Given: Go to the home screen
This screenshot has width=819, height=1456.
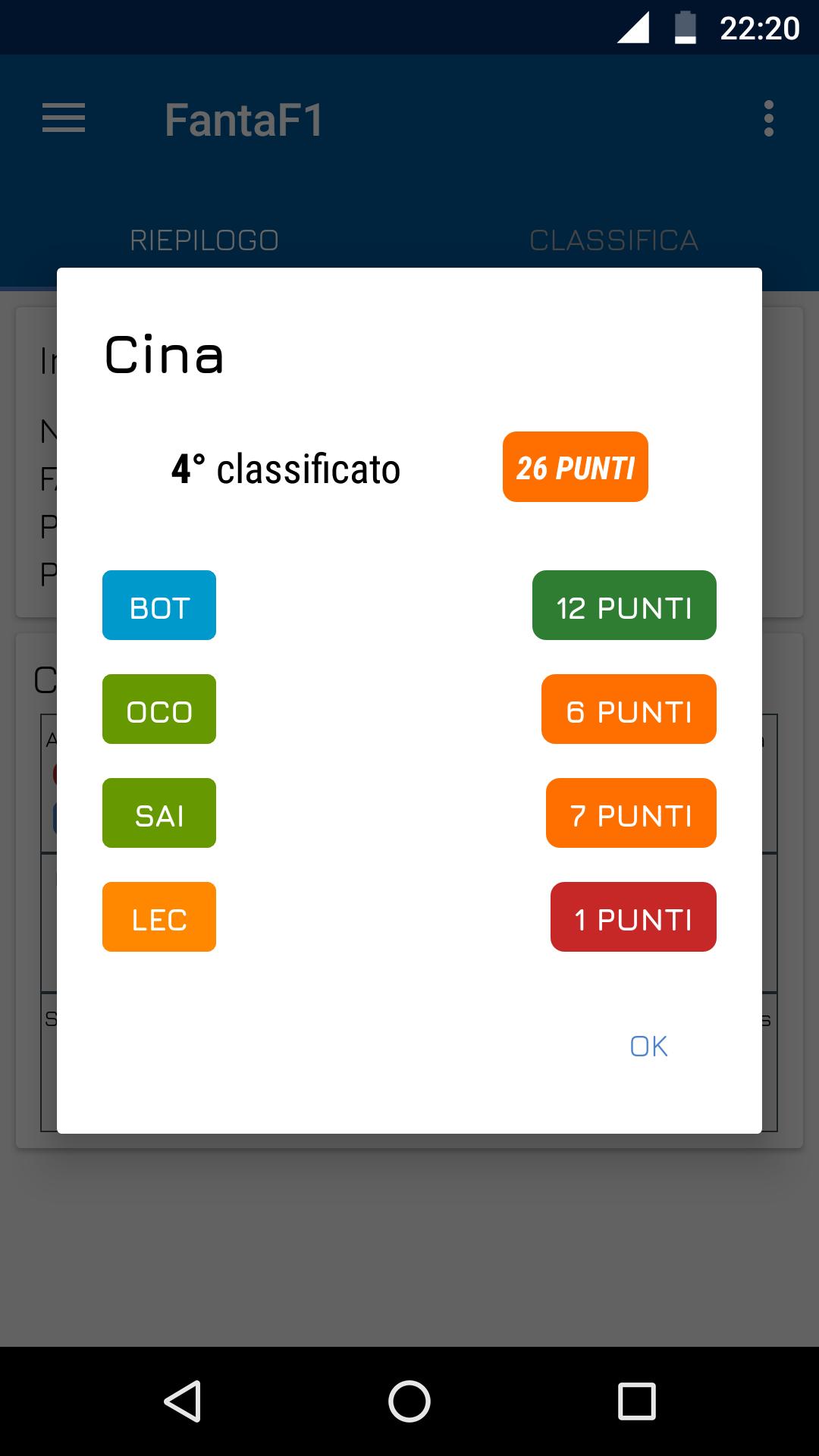Looking at the screenshot, I should (x=409, y=1401).
